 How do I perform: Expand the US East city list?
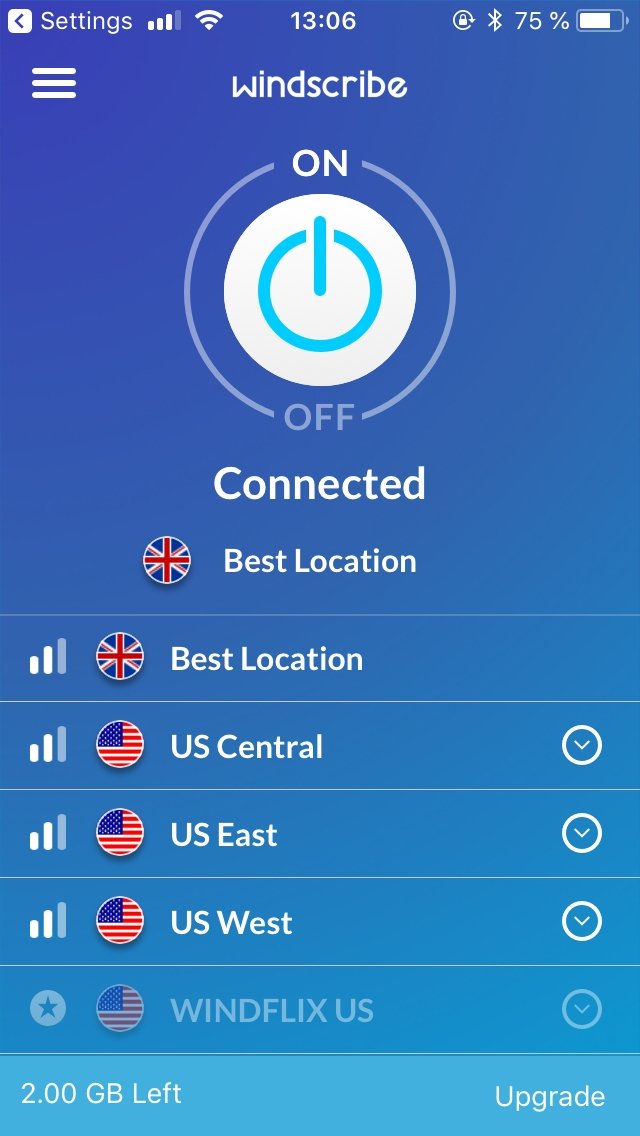tap(582, 833)
